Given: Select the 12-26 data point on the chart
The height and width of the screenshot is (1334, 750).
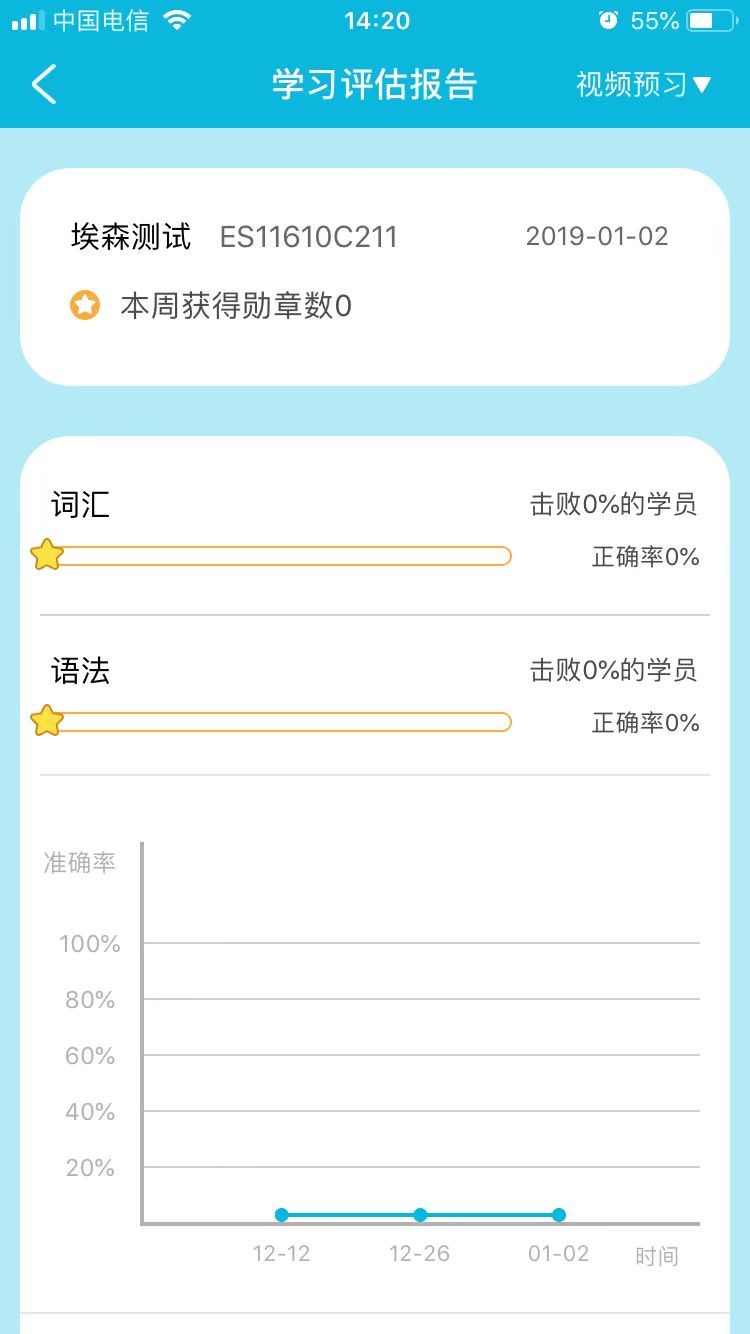Looking at the screenshot, I should [x=420, y=1214].
